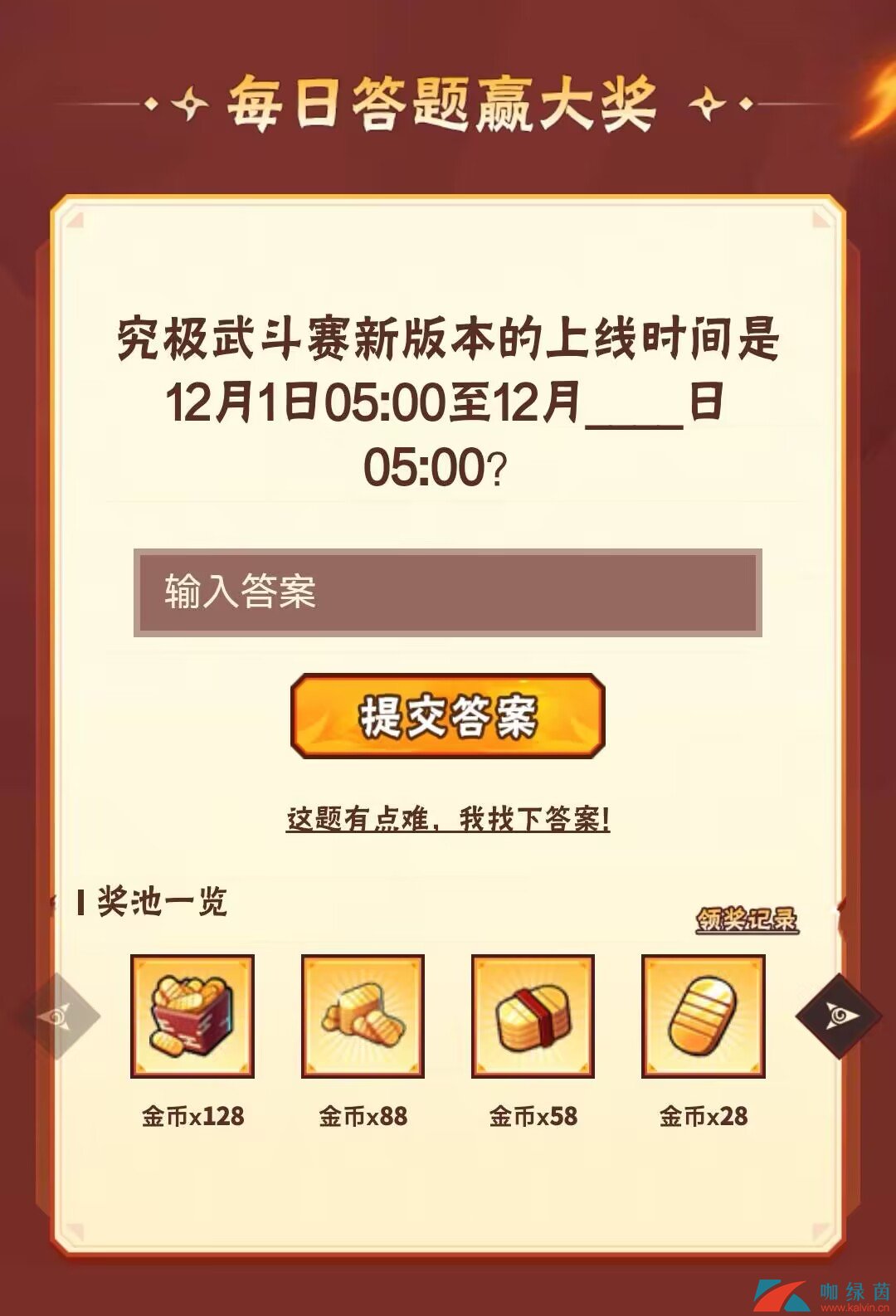Select the 金币x88 prize tile
The height and width of the screenshot is (1316, 896).
[363, 1016]
